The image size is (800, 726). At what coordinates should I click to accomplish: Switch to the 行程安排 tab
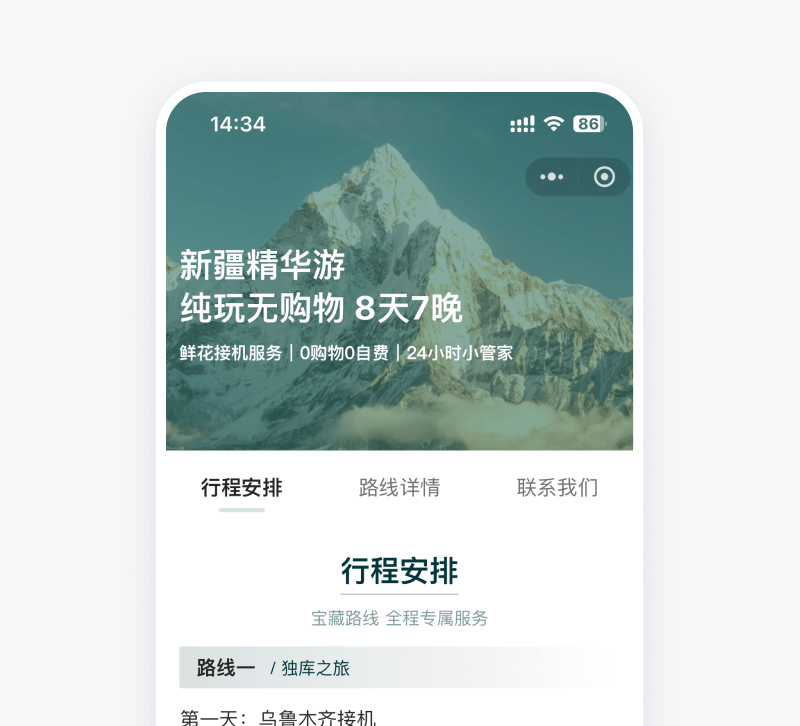pos(242,488)
